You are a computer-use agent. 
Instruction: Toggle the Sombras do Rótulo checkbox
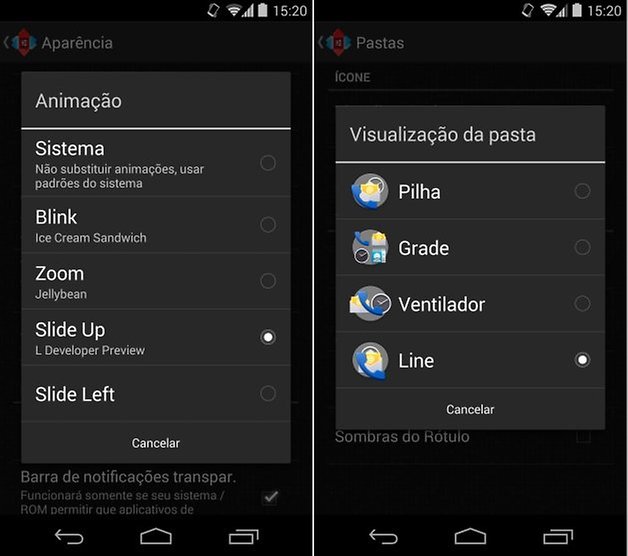[583, 436]
